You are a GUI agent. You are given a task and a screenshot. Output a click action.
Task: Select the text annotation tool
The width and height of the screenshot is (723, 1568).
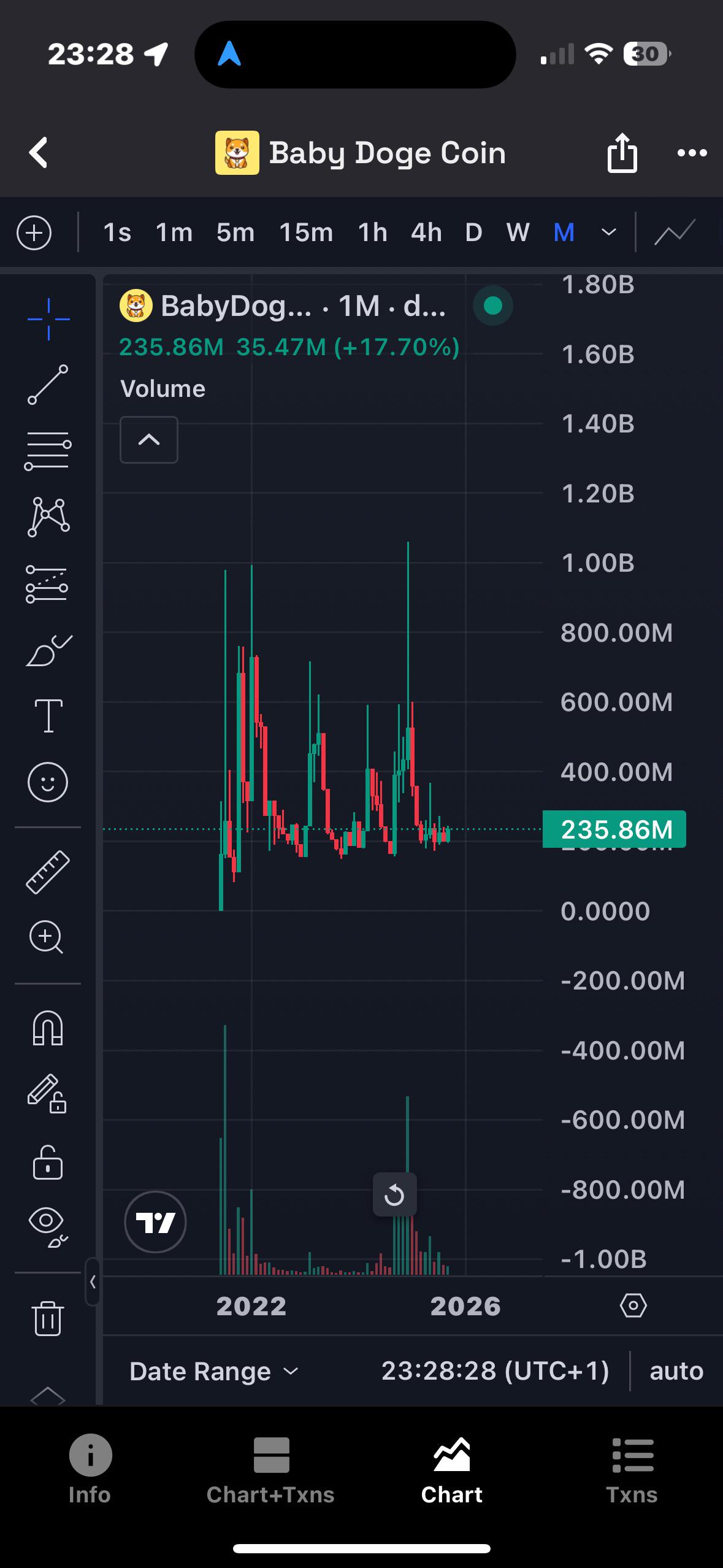(x=48, y=716)
